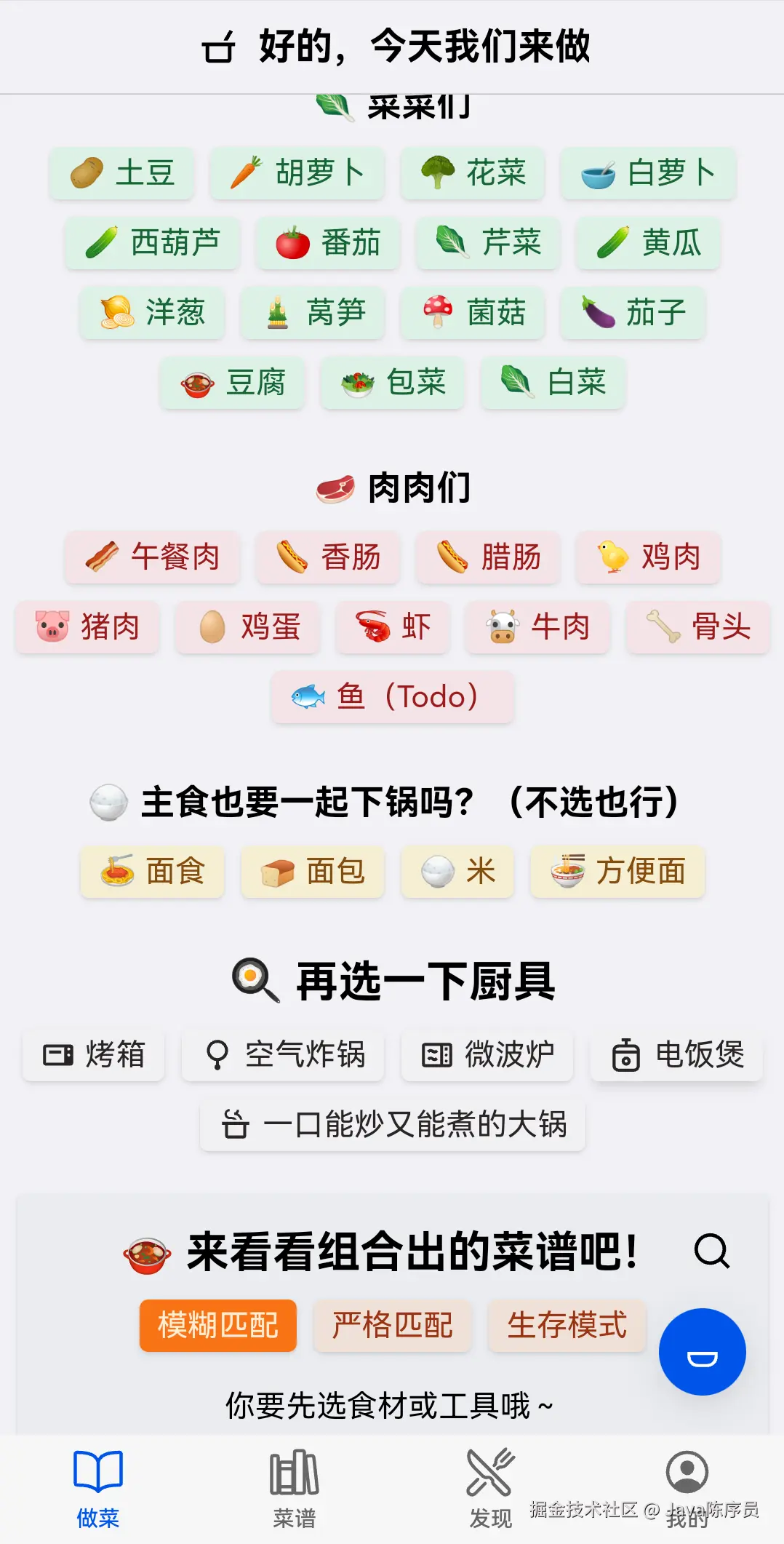784x1544 pixels.
Task: Select the 模糊匹配 mode
Action: click(x=218, y=1326)
